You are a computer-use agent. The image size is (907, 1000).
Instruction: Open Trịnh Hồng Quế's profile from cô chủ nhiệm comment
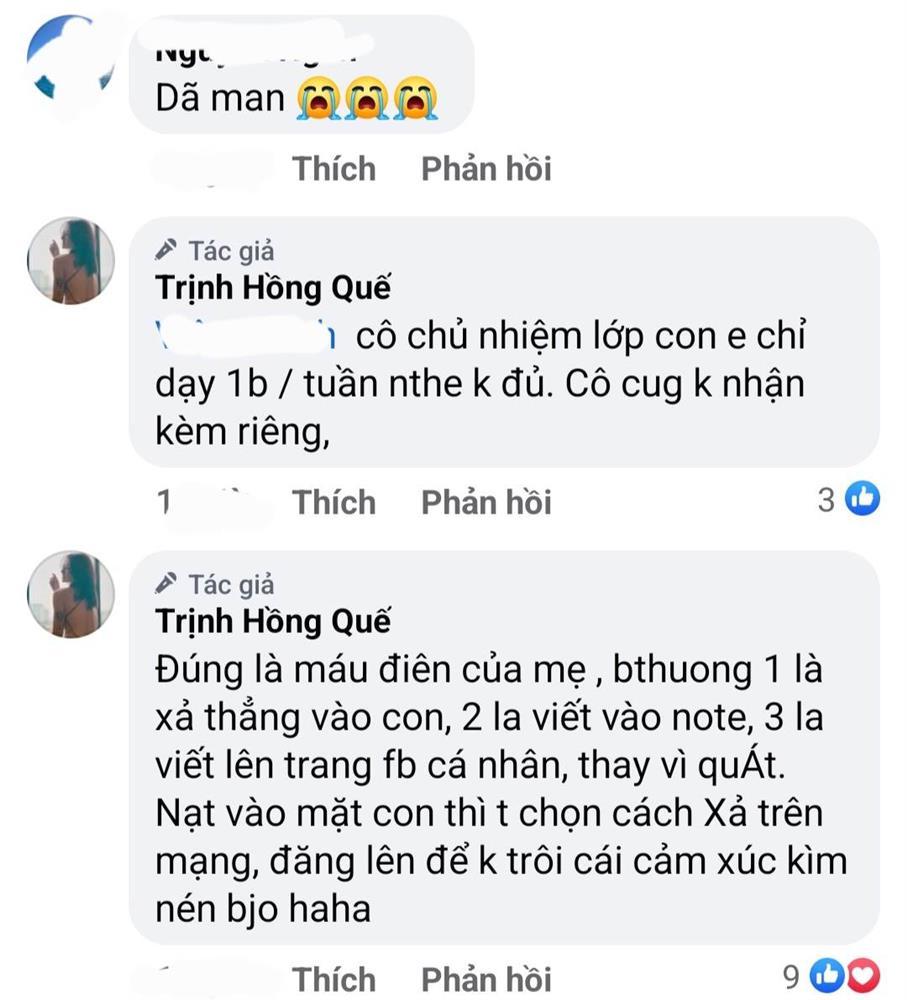pos(272,288)
